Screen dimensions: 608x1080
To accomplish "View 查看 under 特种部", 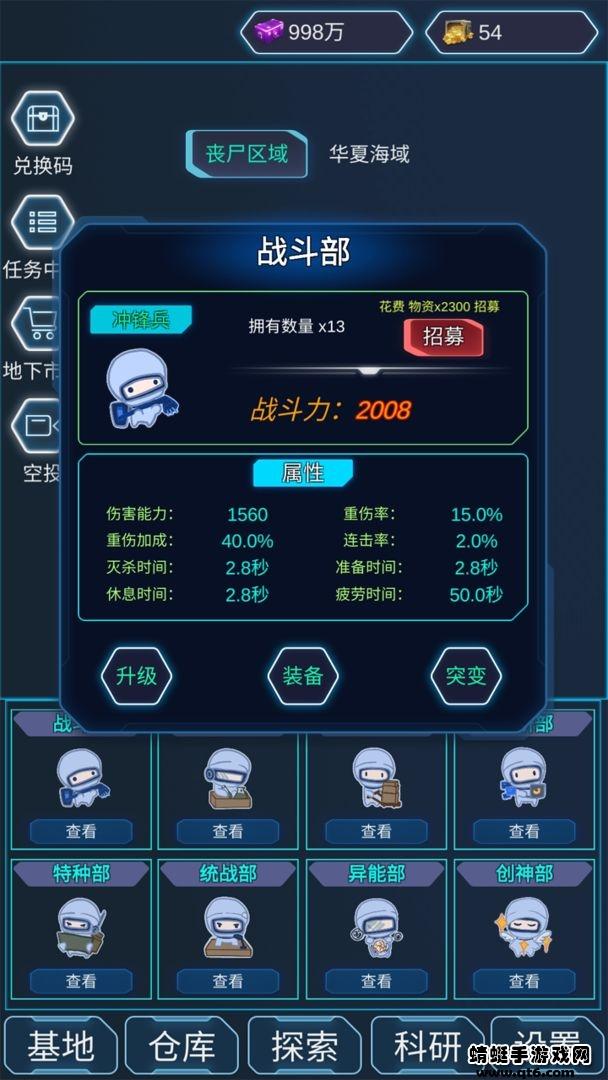I will click(81, 981).
